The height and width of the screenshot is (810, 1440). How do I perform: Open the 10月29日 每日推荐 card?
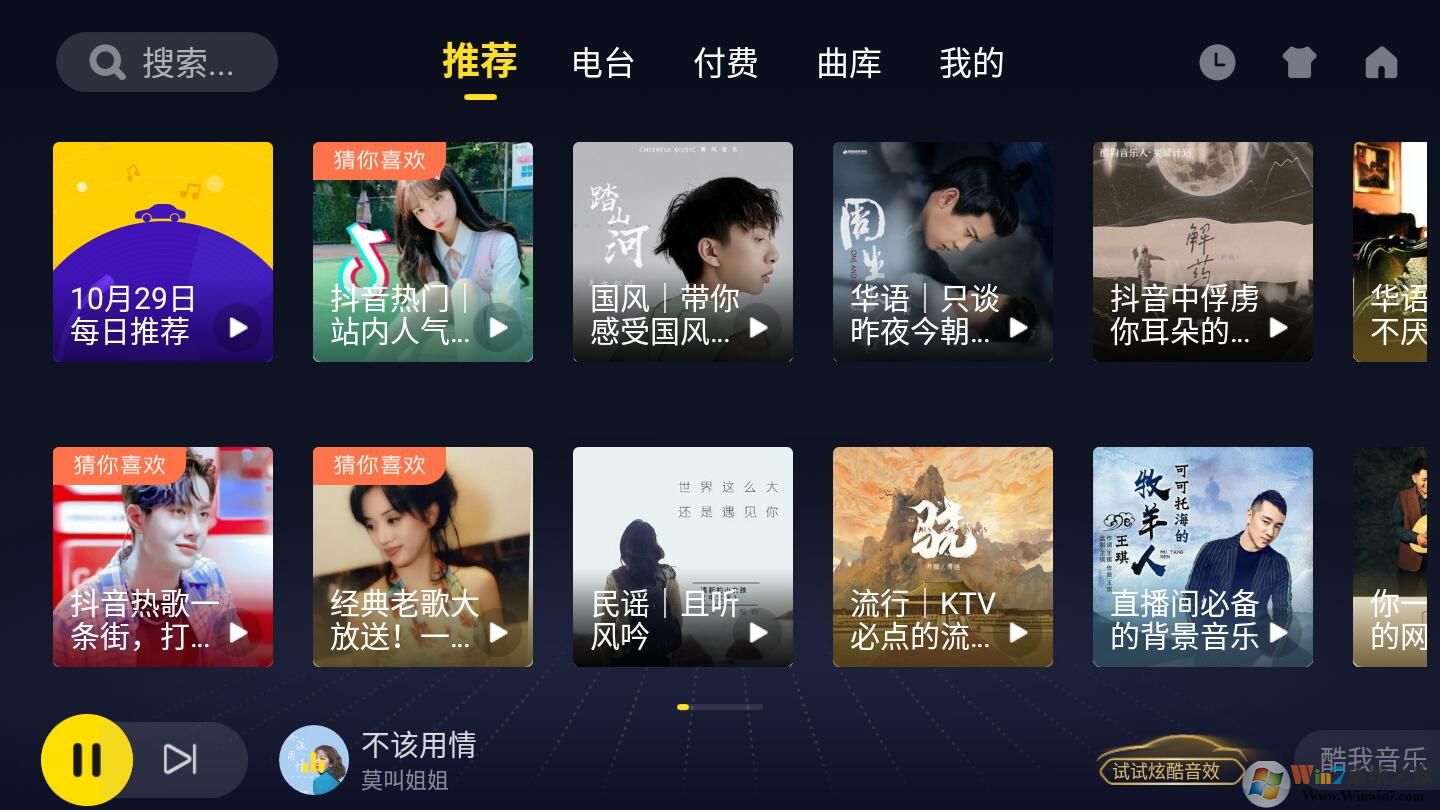[x=163, y=251]
